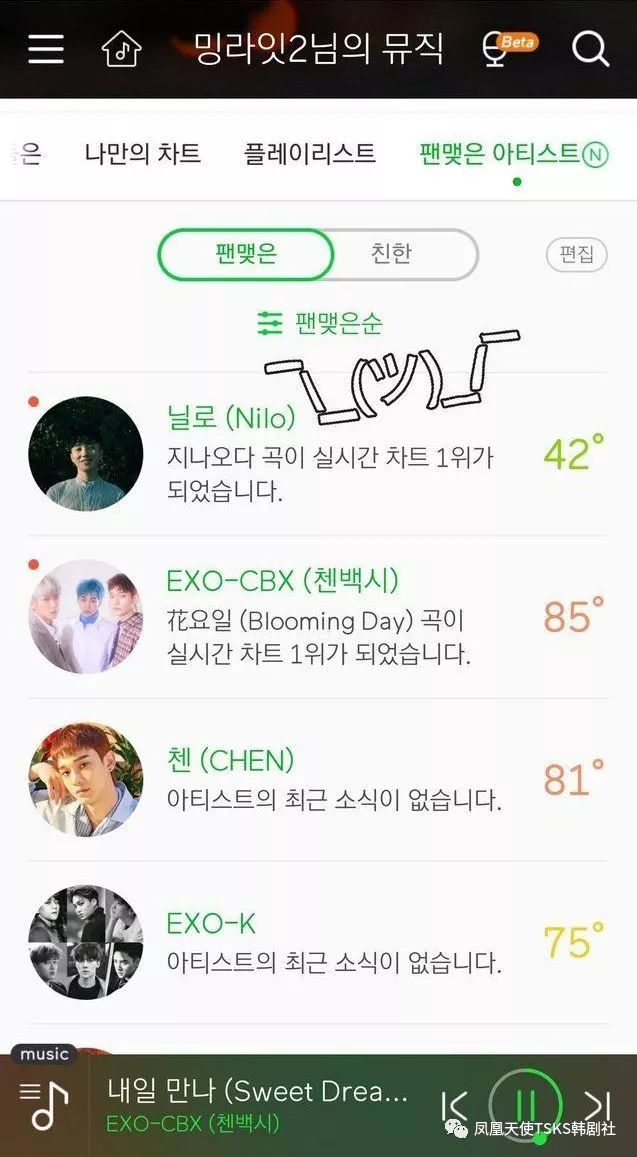Tap the 편집 edit button
Viewport: 637px width, 1157px height.
pyautogui.click(x=576, y=254)
